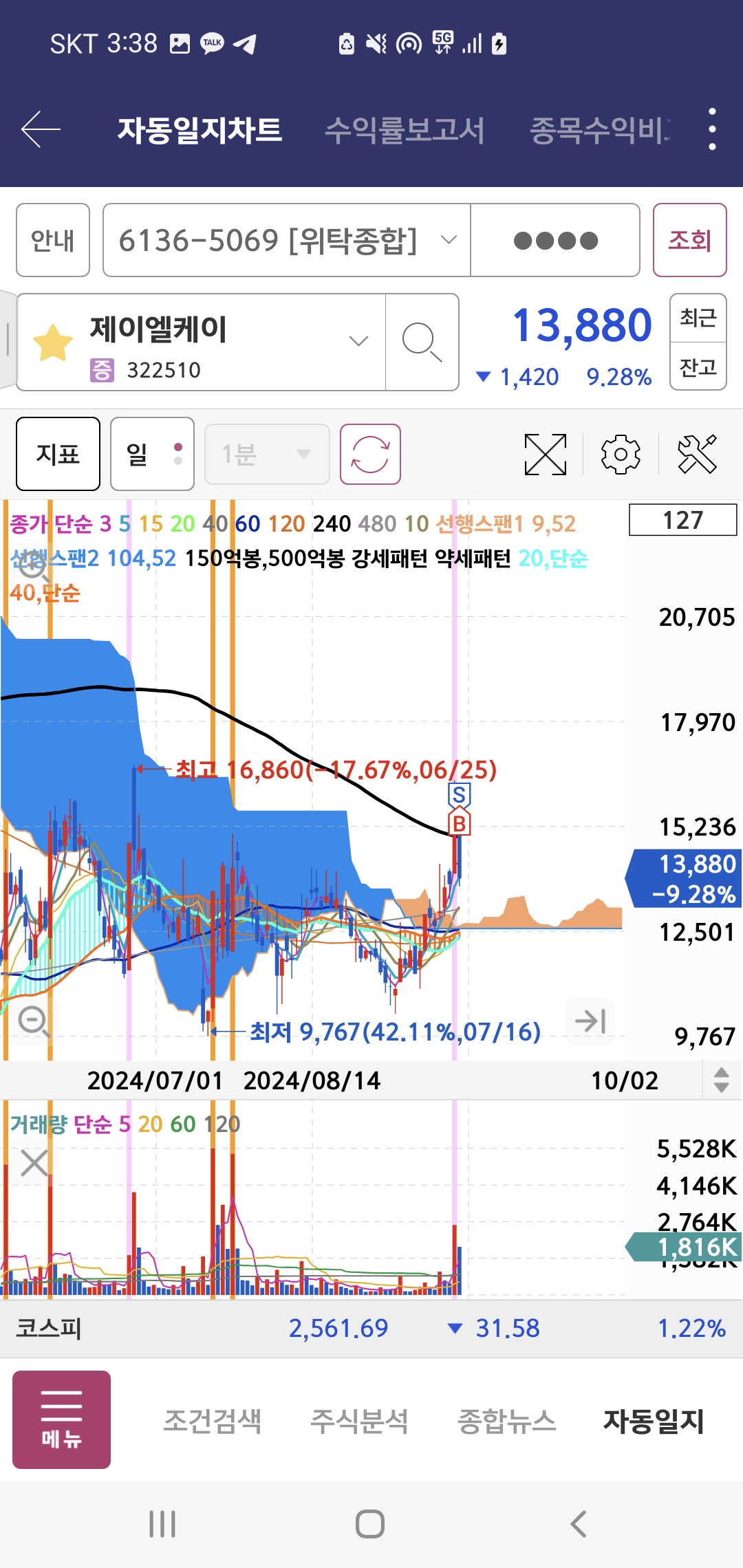Refresh the chart with the circular arrows

tap(370, 454)
